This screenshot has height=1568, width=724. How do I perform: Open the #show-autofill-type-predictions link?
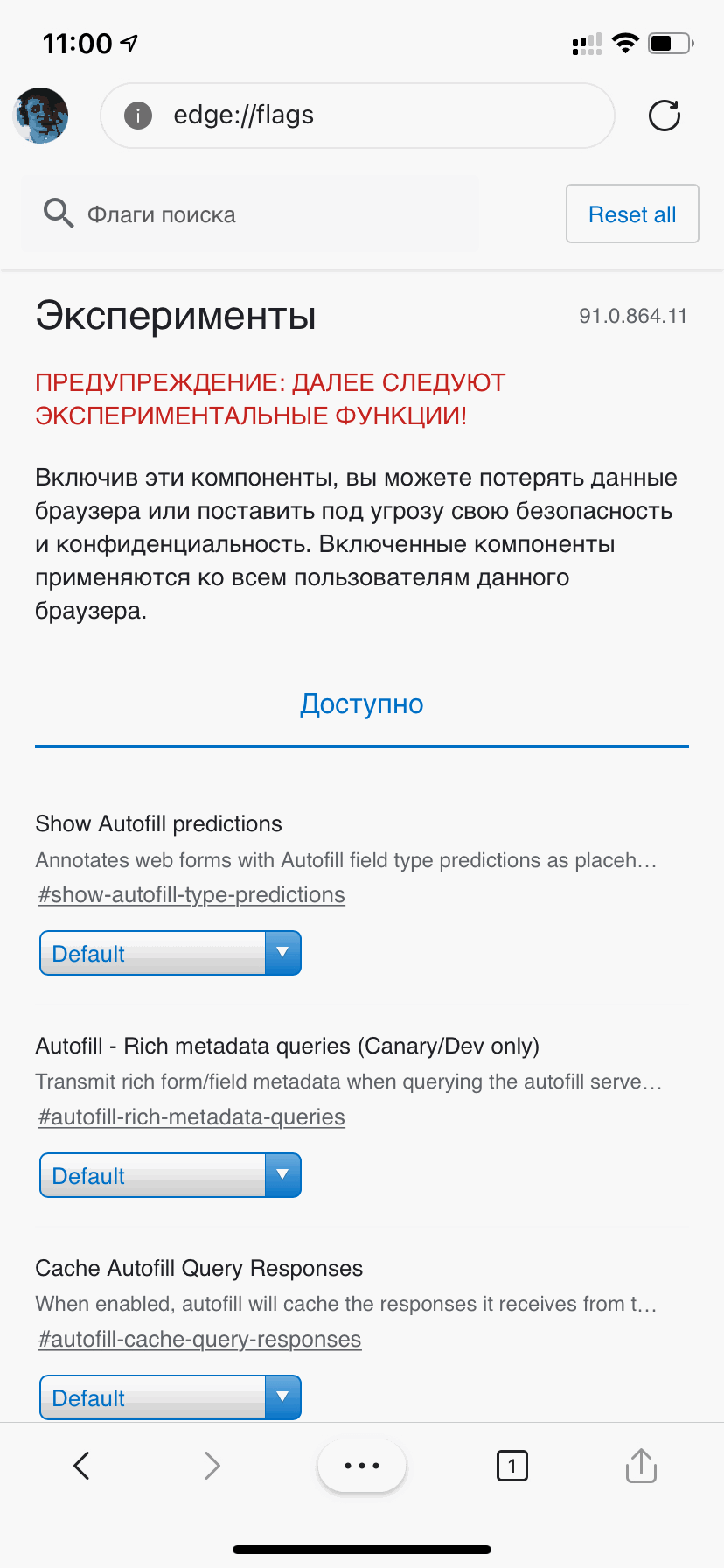pyautogui.click(x=192, y=895)
